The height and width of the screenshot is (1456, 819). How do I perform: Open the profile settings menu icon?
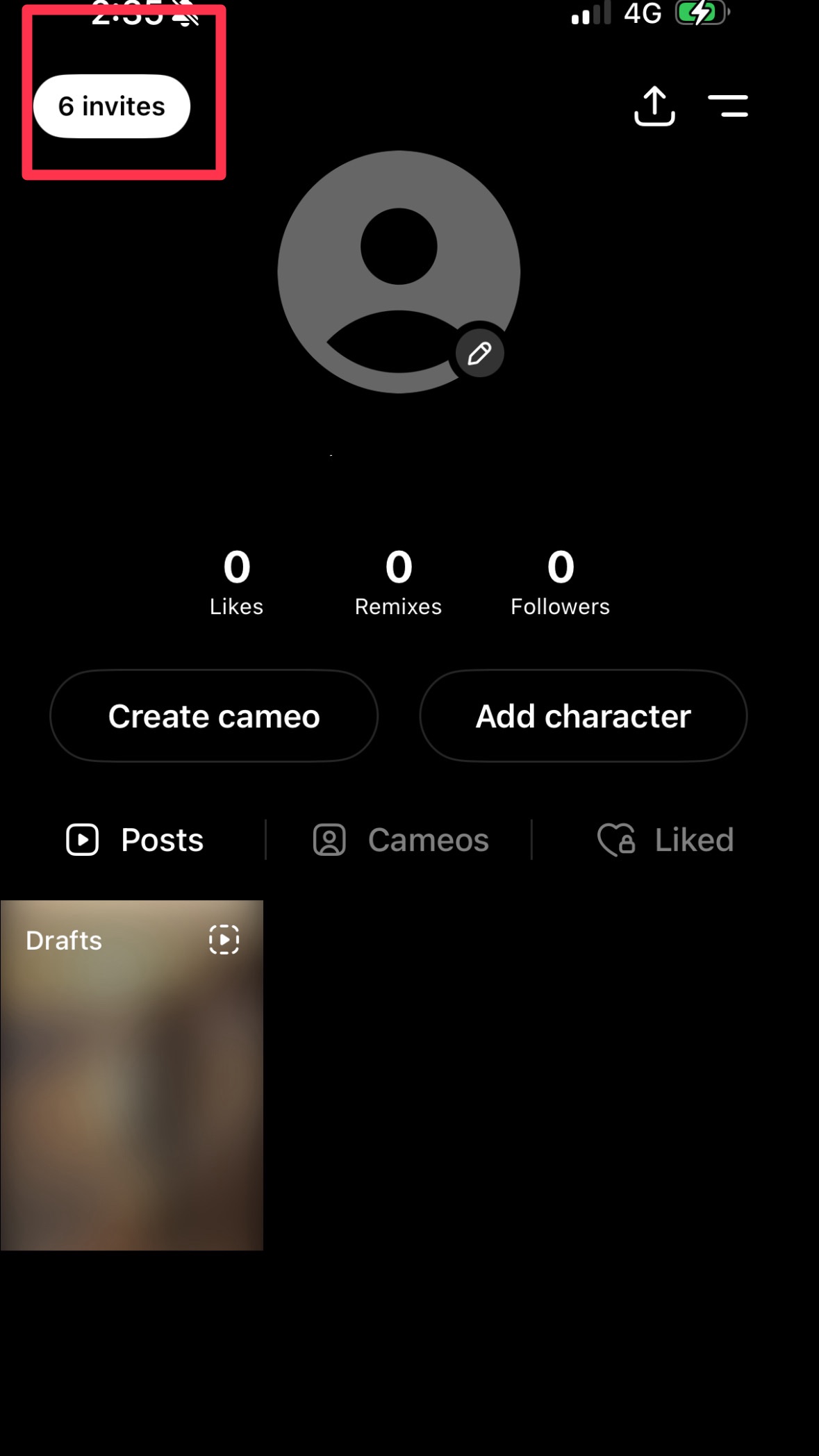pyautogui.click(x=729, y=106)
